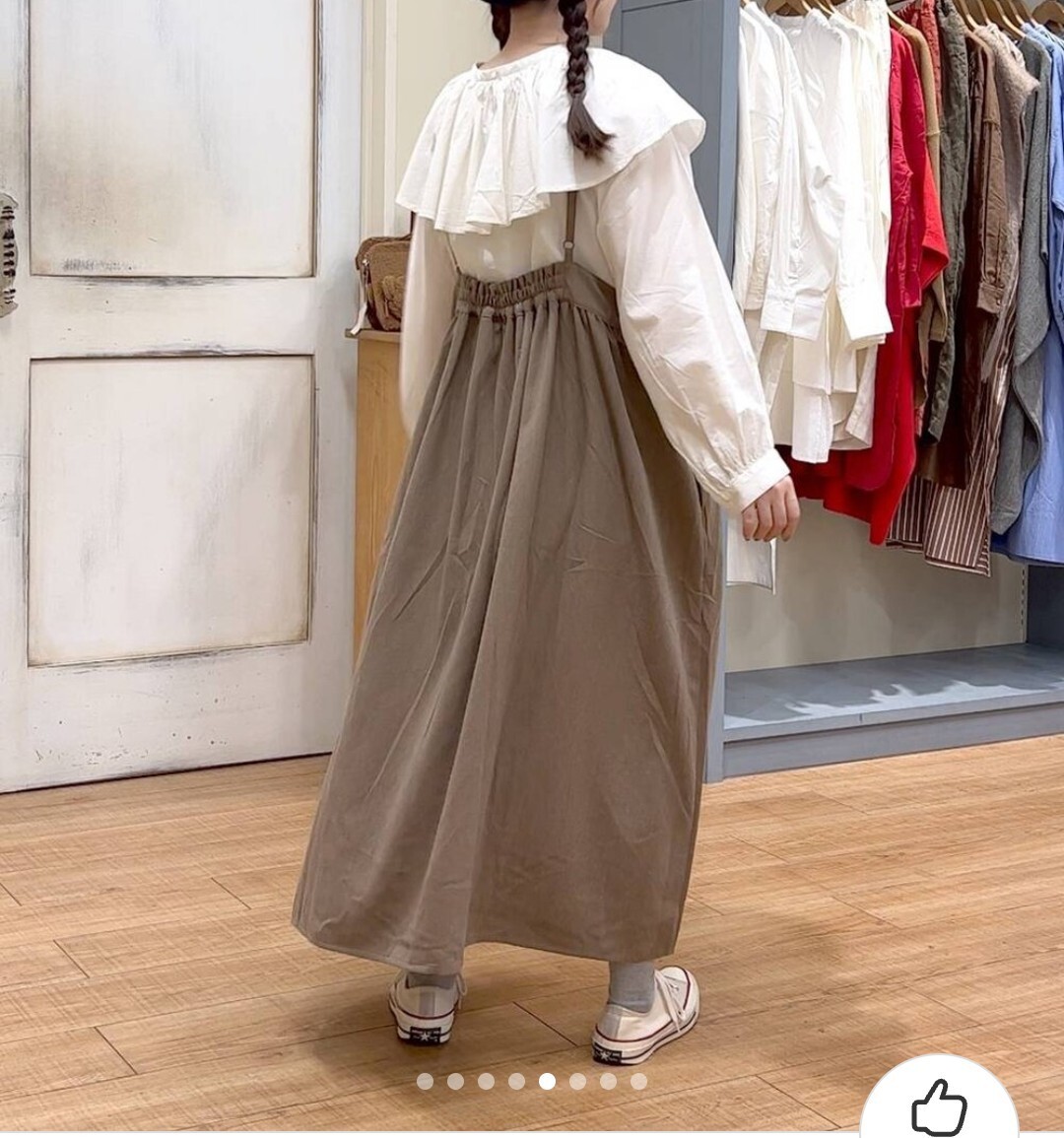Image resolution: width=1064 pixels, height=1138 pixels.
Task: Tap the thumbs-up like button
Action: click(938, 1106)
